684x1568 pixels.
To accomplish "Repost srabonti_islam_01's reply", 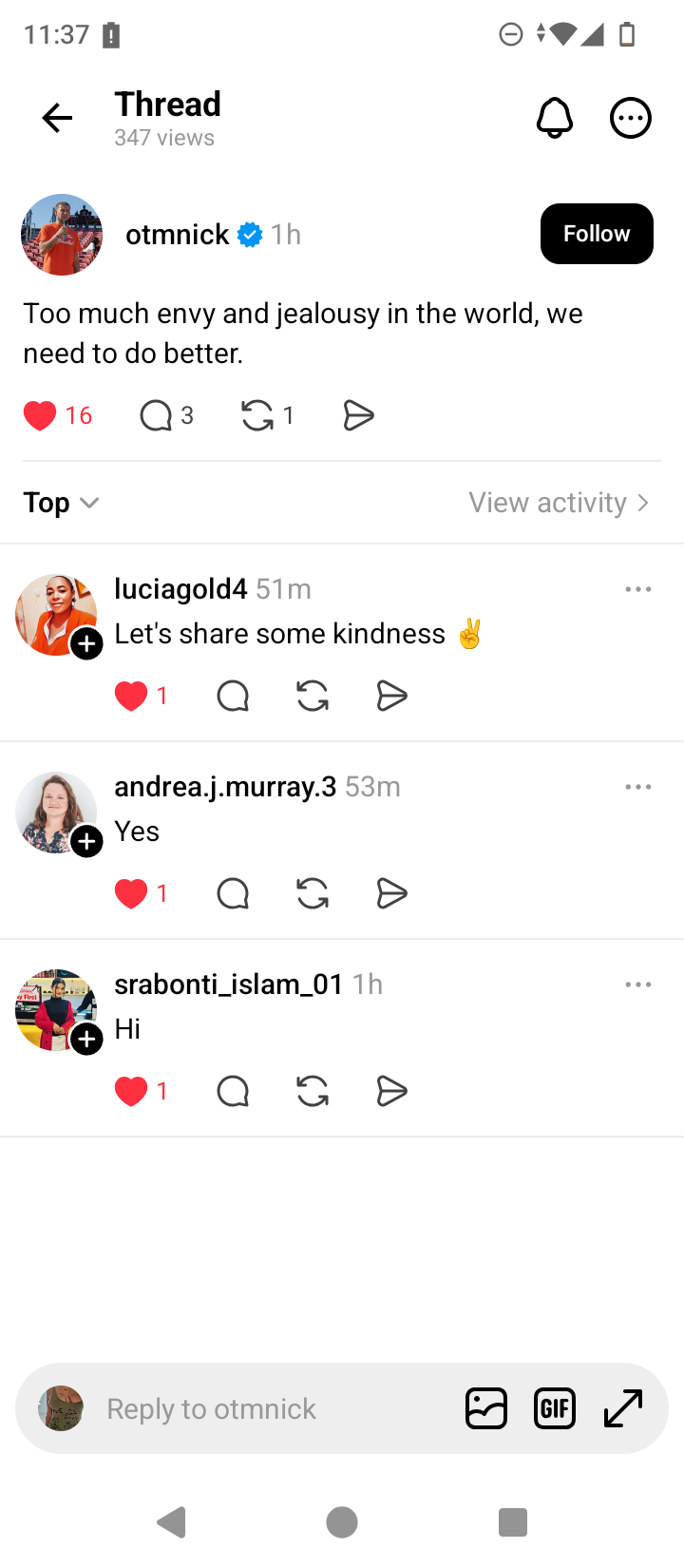I will click(313, 1092).
